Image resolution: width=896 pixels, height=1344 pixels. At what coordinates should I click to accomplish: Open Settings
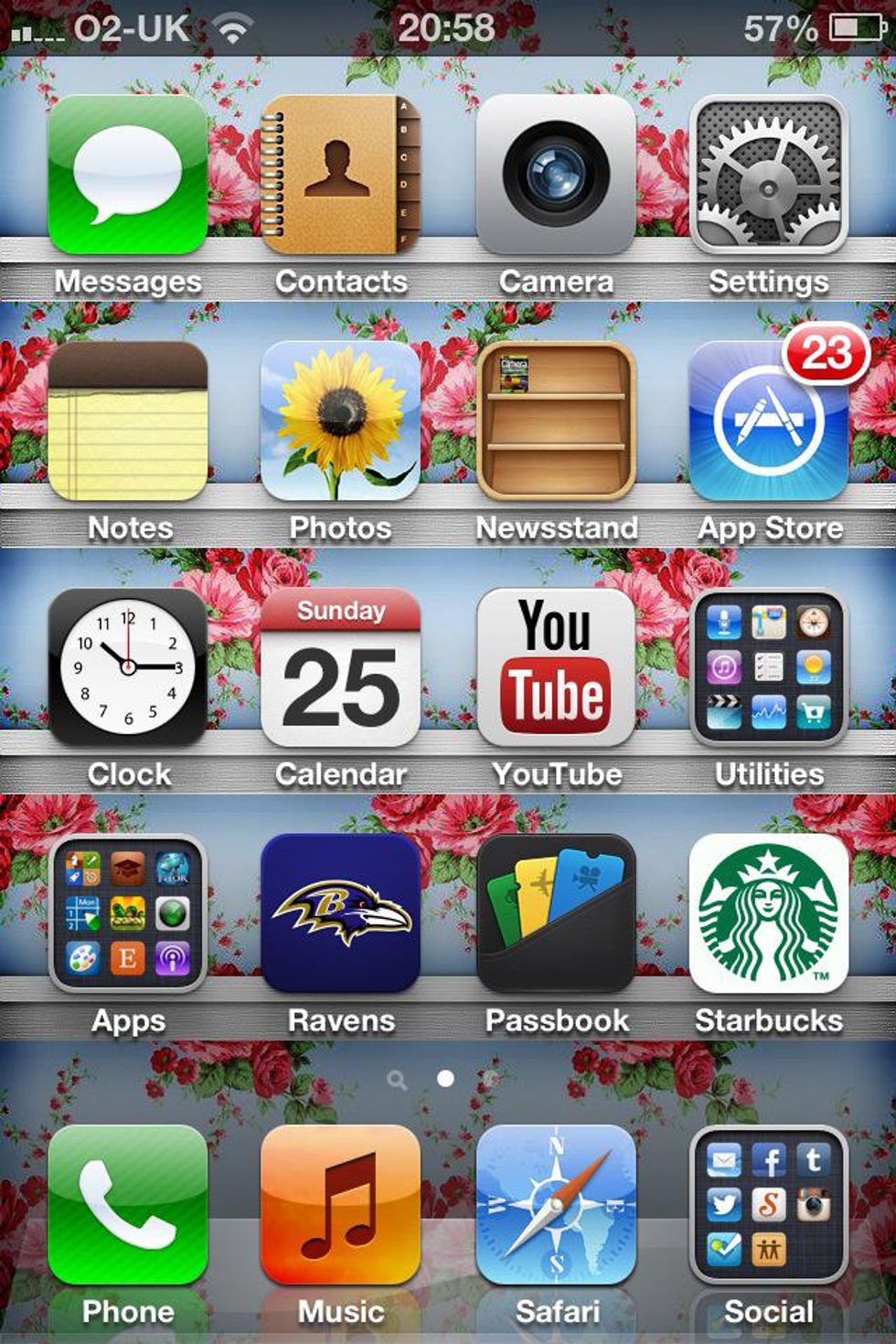coord(769,175)
